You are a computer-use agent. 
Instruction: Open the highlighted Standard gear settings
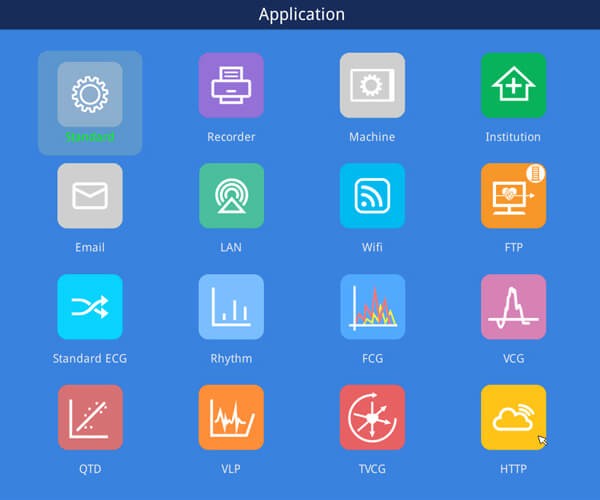tap(90, 95)
